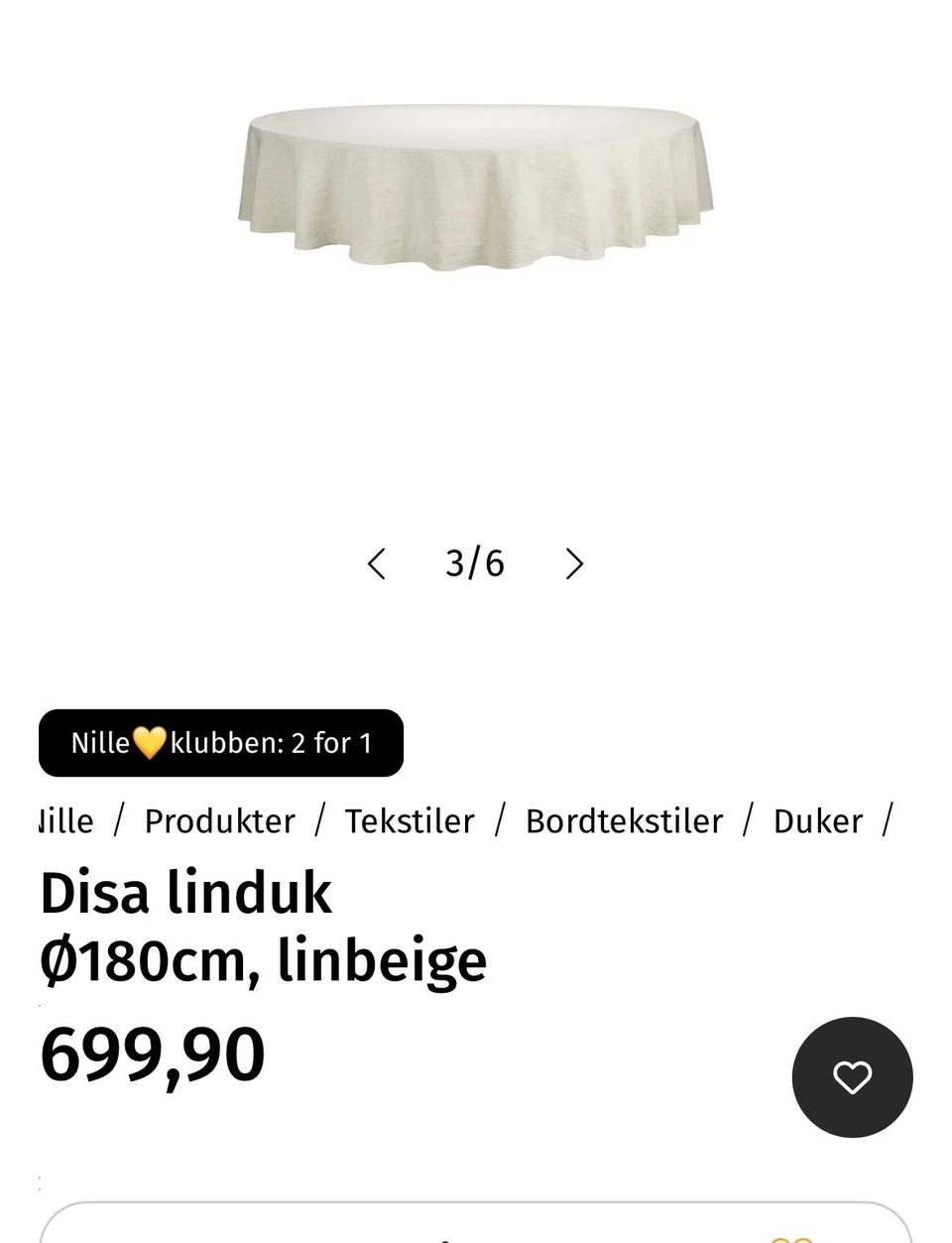The height and width of the screenshot is (1243, 952).
Task: Open the Disa linduk product photo
Action: (476, 188)
